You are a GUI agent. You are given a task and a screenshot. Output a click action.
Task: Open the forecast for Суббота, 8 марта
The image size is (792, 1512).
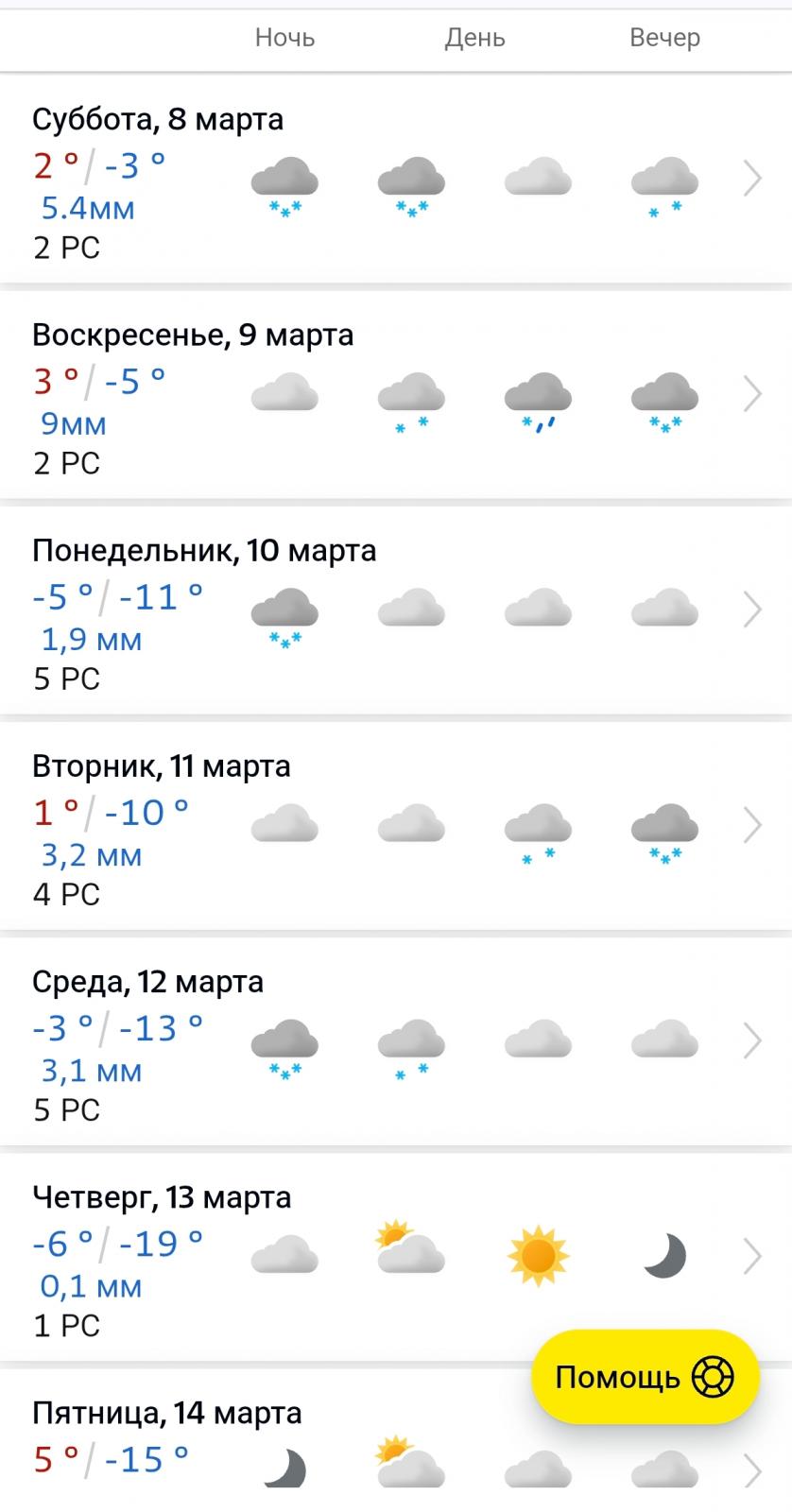(x=396, y=179)
